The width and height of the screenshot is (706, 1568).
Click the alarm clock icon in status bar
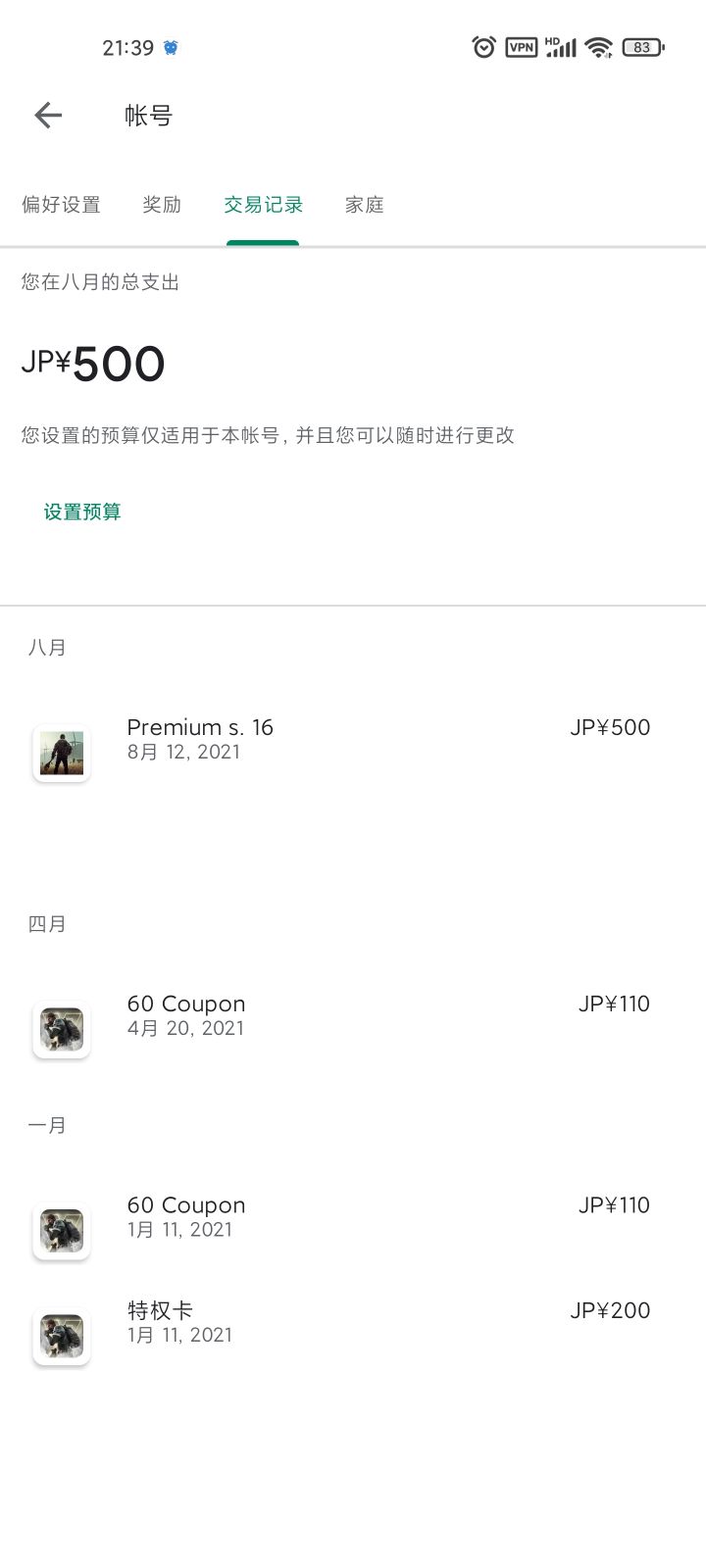[482, 46]
